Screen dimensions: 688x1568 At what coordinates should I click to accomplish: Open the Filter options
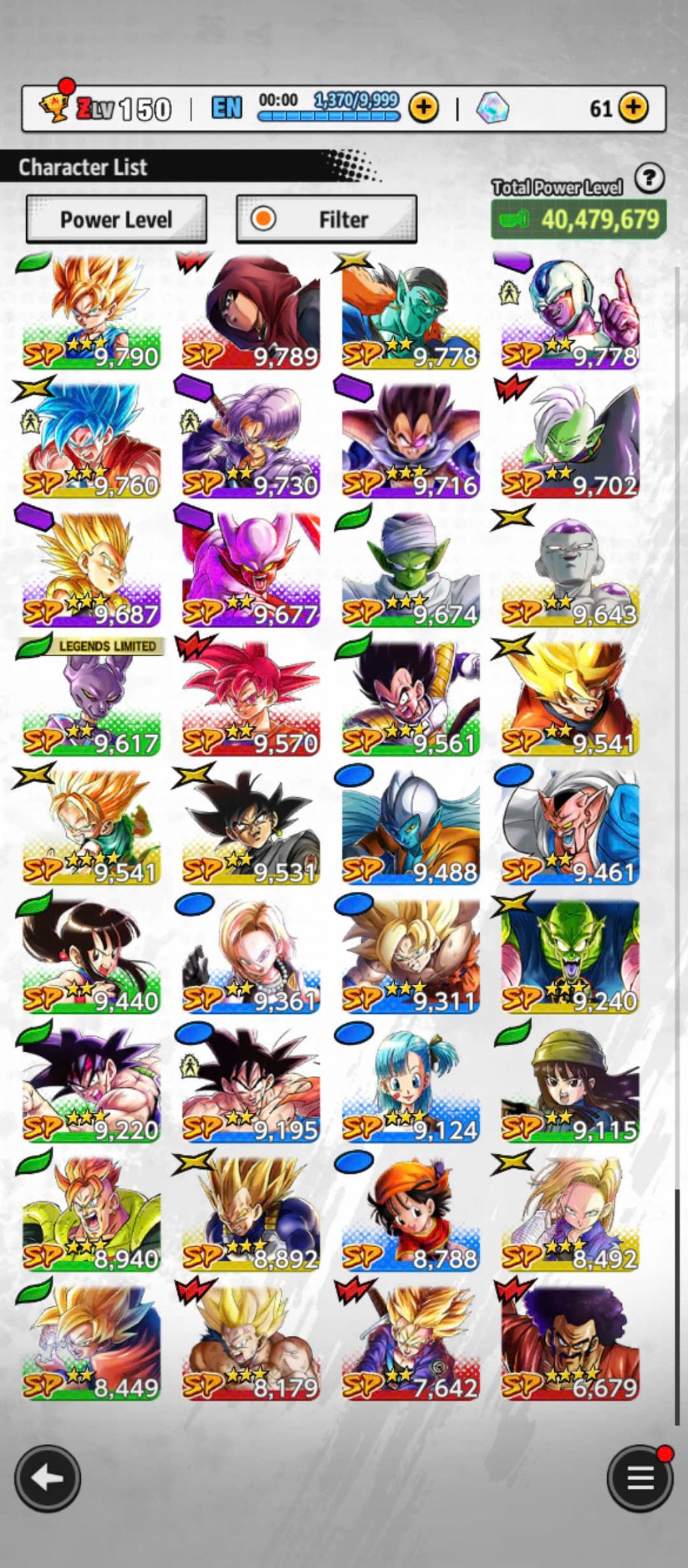pos(327,219)
